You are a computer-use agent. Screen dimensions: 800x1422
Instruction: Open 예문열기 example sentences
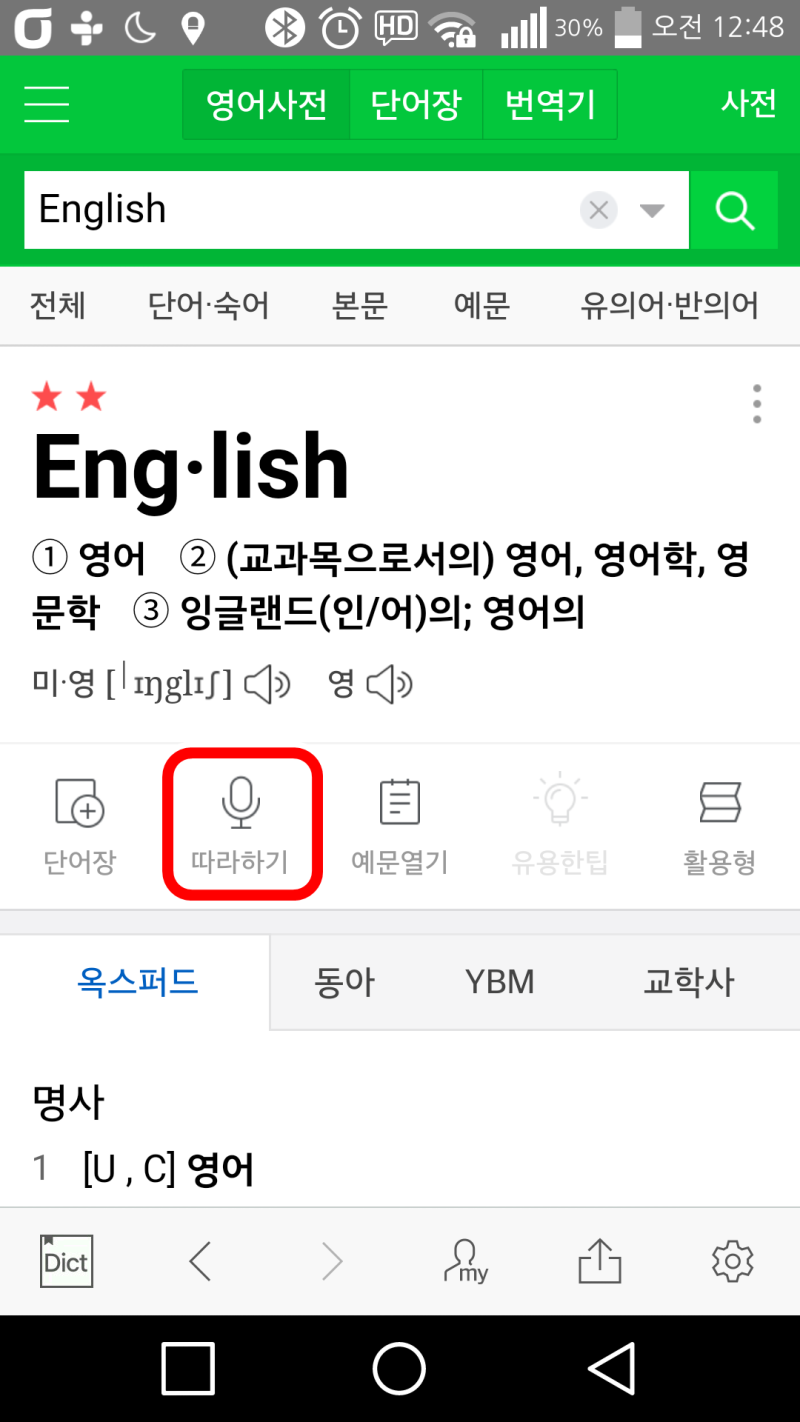[400, 826]
